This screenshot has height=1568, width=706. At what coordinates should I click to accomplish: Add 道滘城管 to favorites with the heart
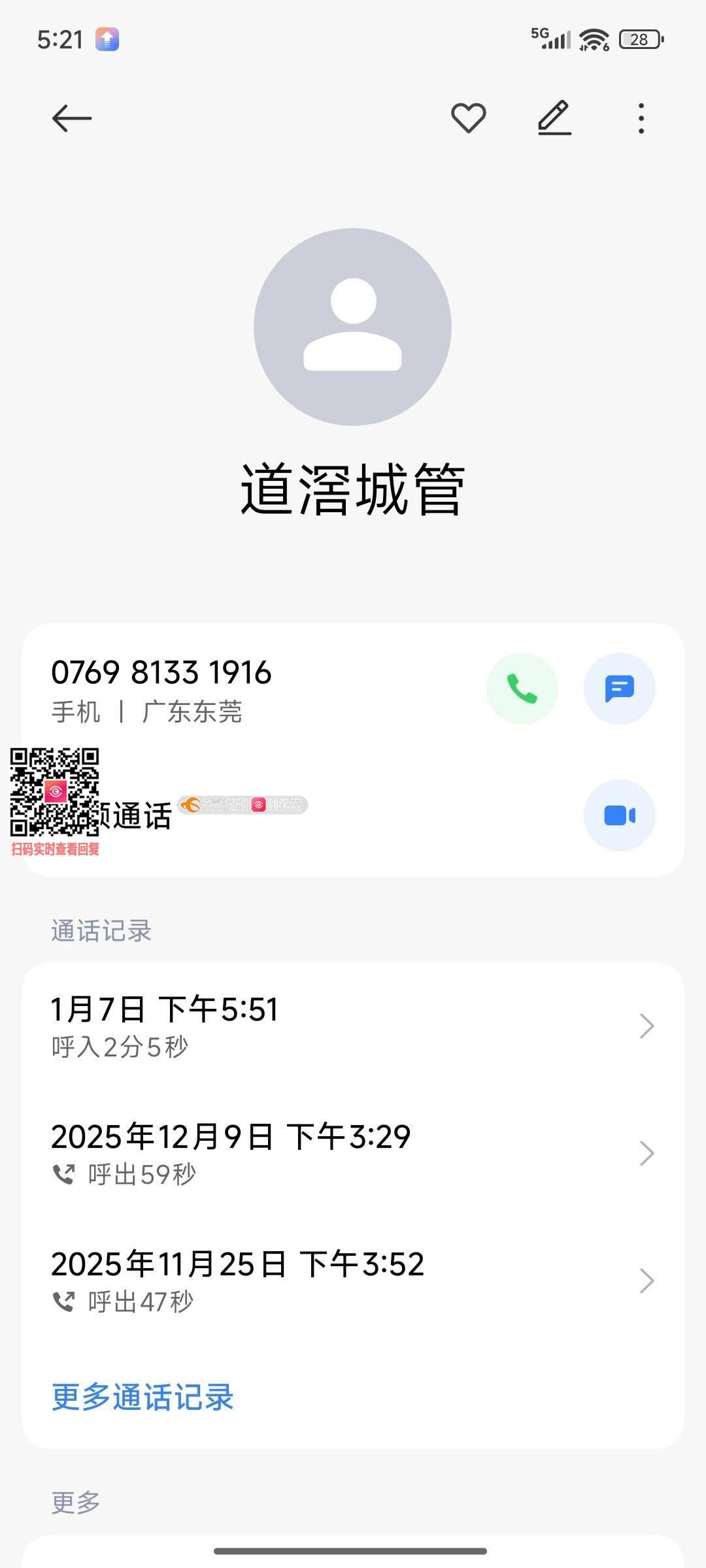point(468,118)
